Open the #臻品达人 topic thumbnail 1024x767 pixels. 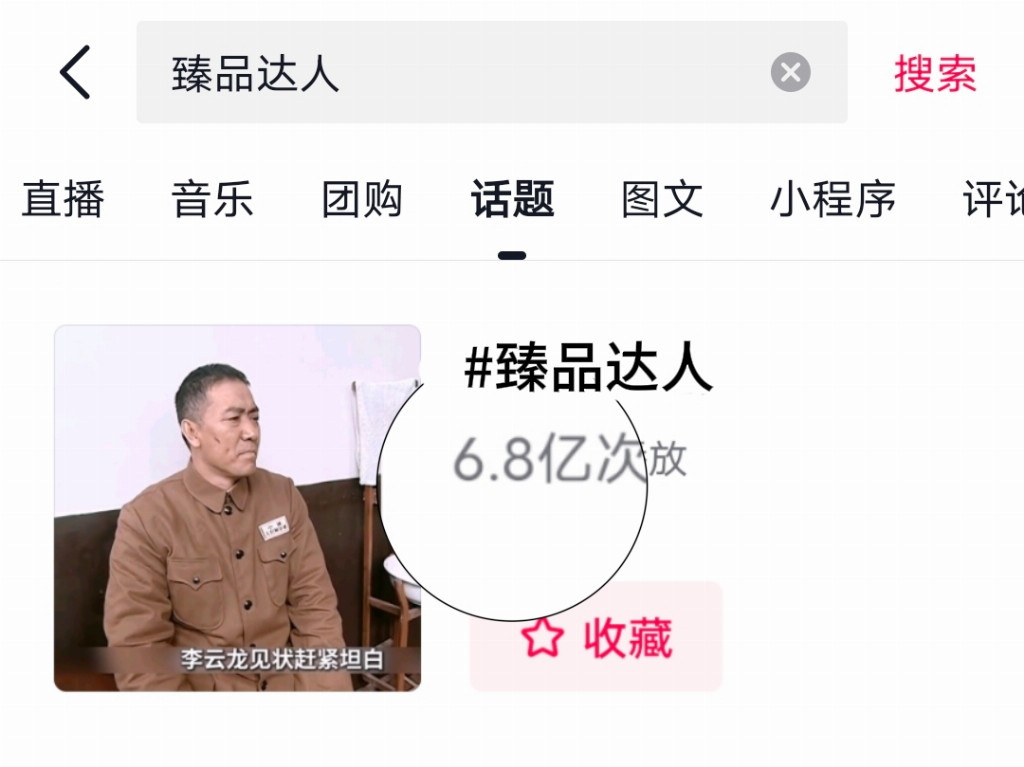237,508
